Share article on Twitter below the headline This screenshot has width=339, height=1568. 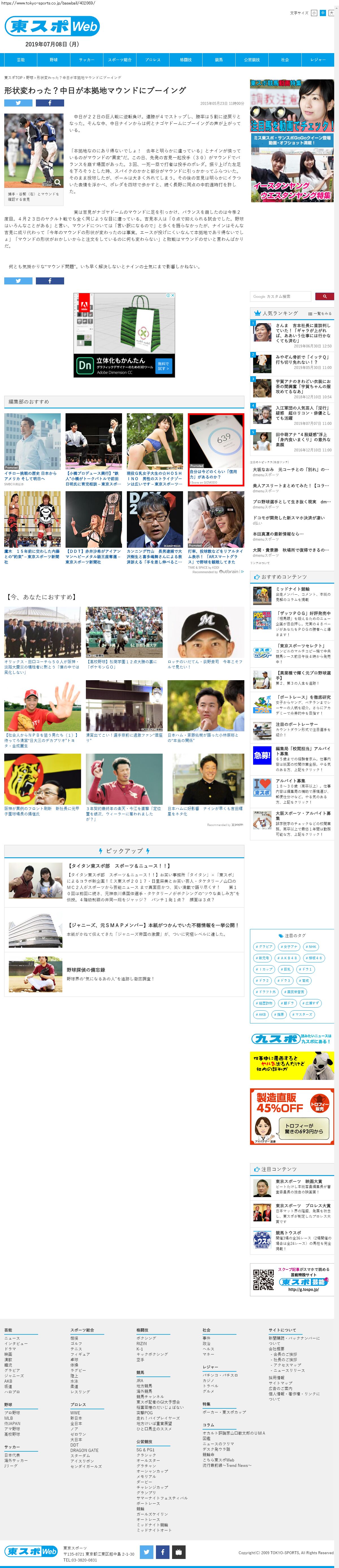click(x=18, y=103)
